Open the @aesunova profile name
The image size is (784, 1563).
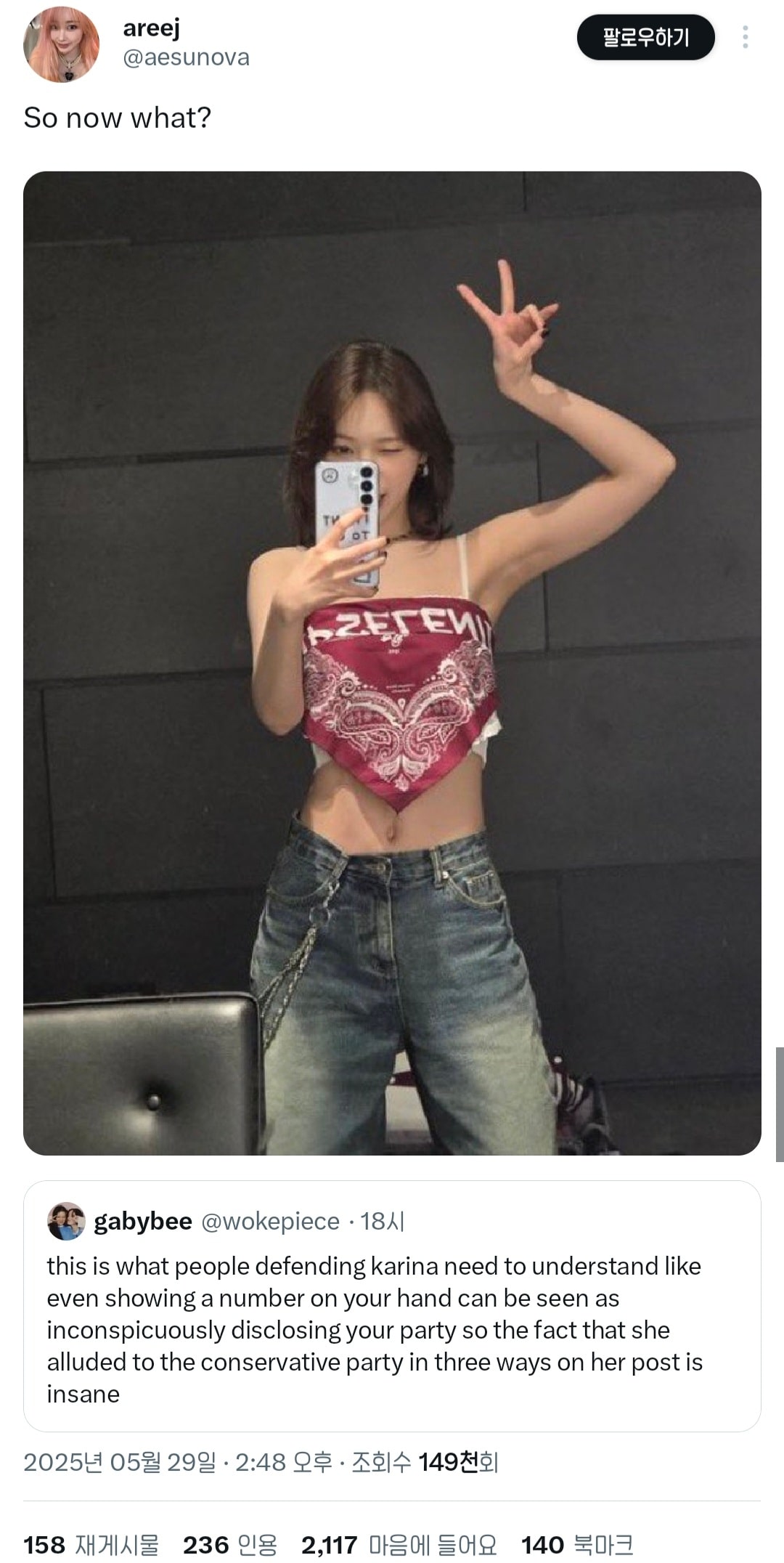coord(186,57)
